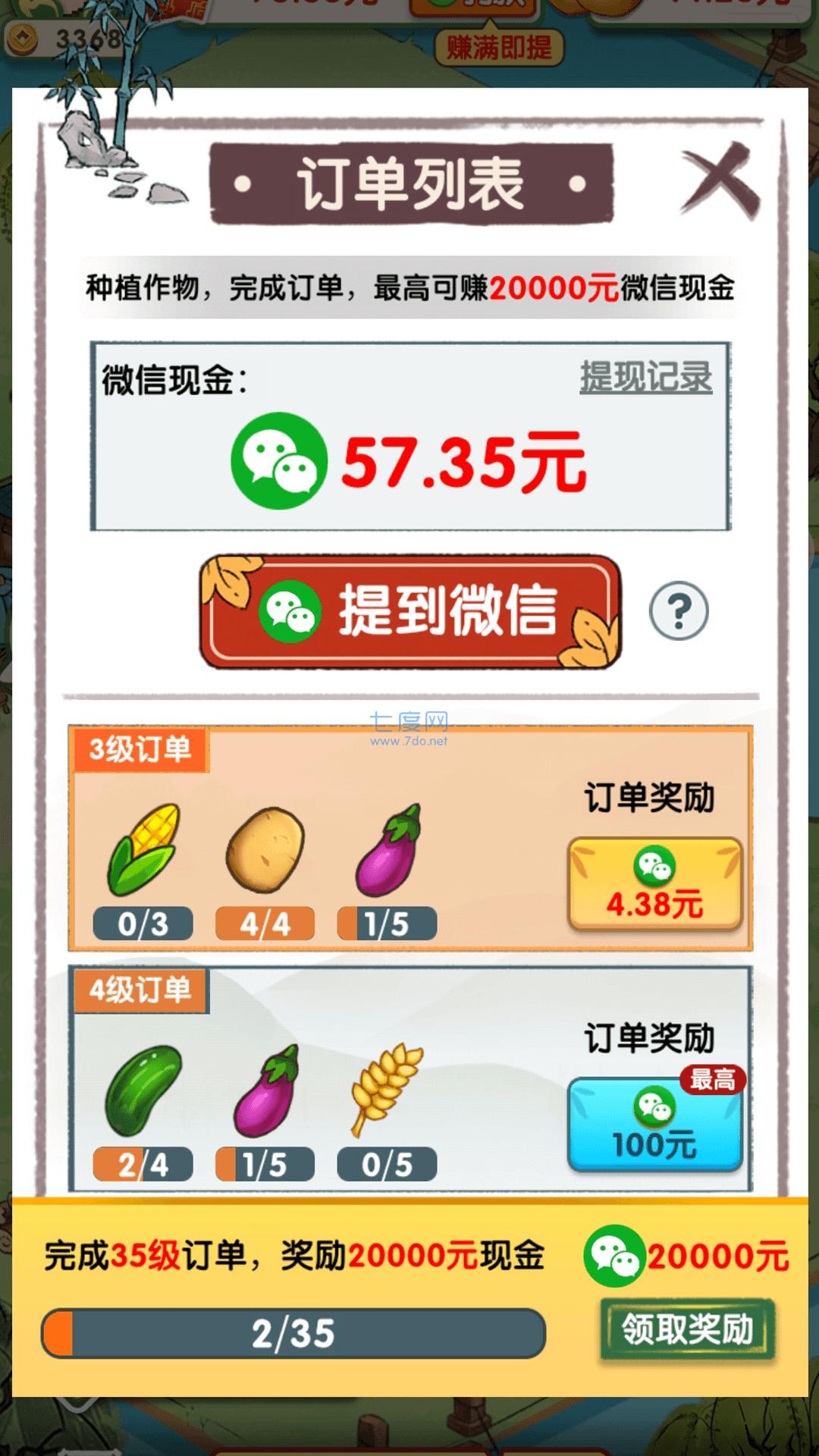
Task: Open the question mark help icon
Action: (679, 613)
